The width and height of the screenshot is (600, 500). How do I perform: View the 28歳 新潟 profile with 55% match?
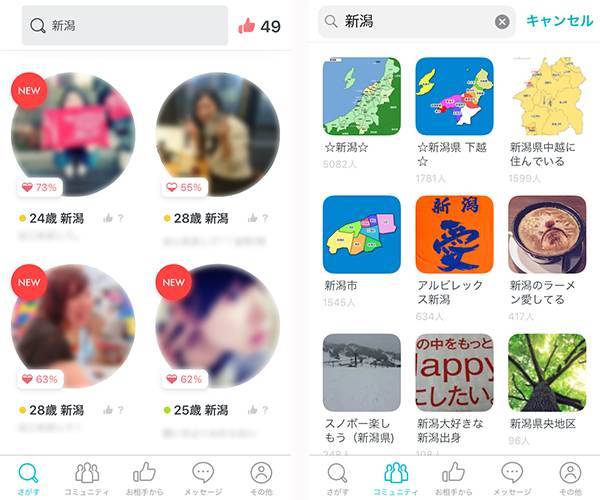tap(218, 134)
